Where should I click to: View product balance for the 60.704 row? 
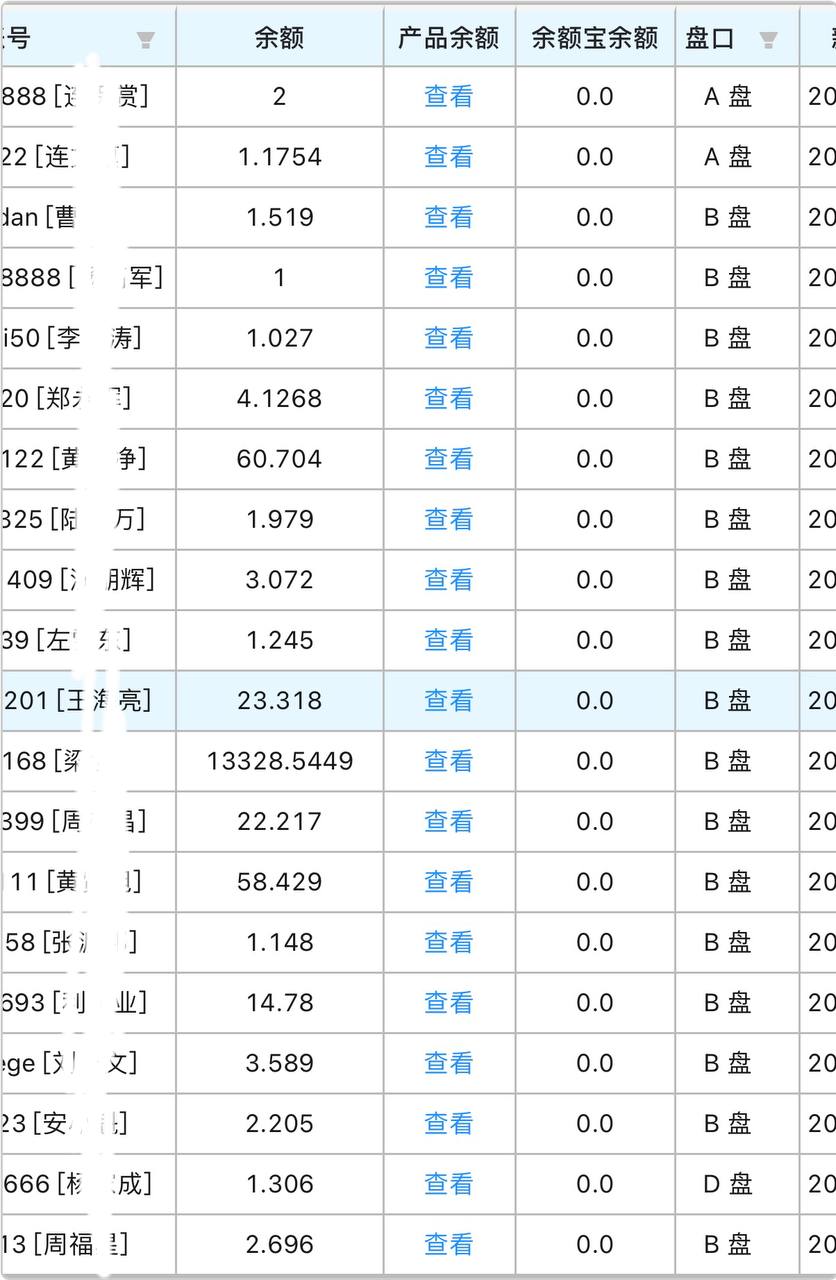click(448, 459)
